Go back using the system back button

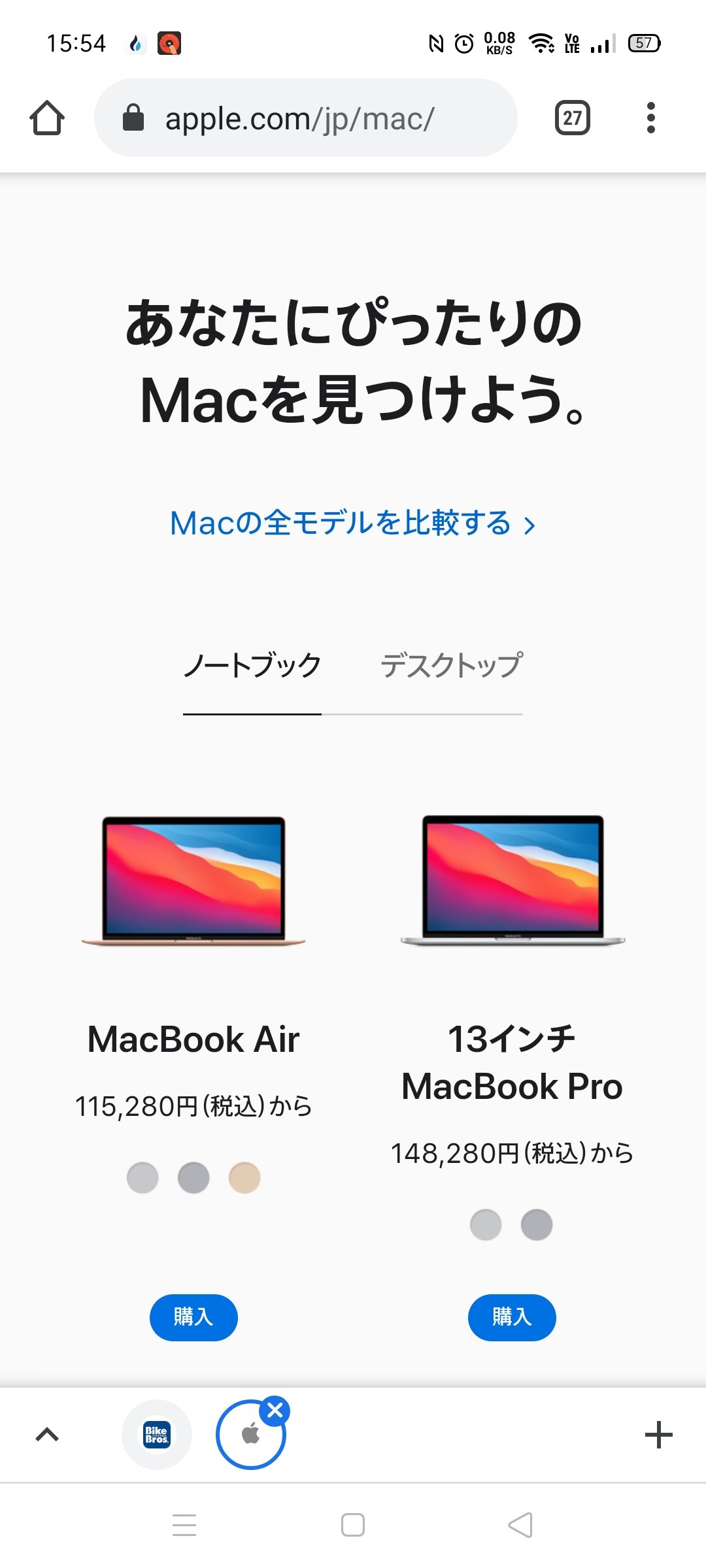click(x=520, y=1525)
